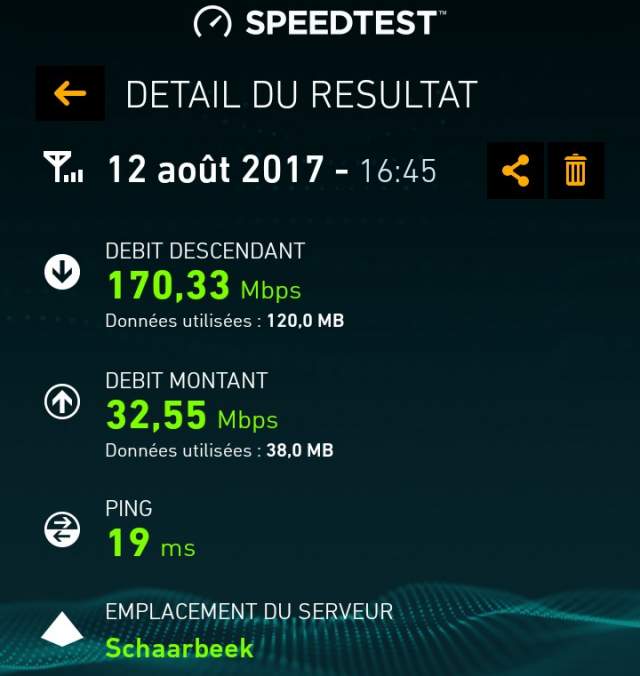Delete this result with the trash icon
640x676 pixels.
(x=576, y=171)
